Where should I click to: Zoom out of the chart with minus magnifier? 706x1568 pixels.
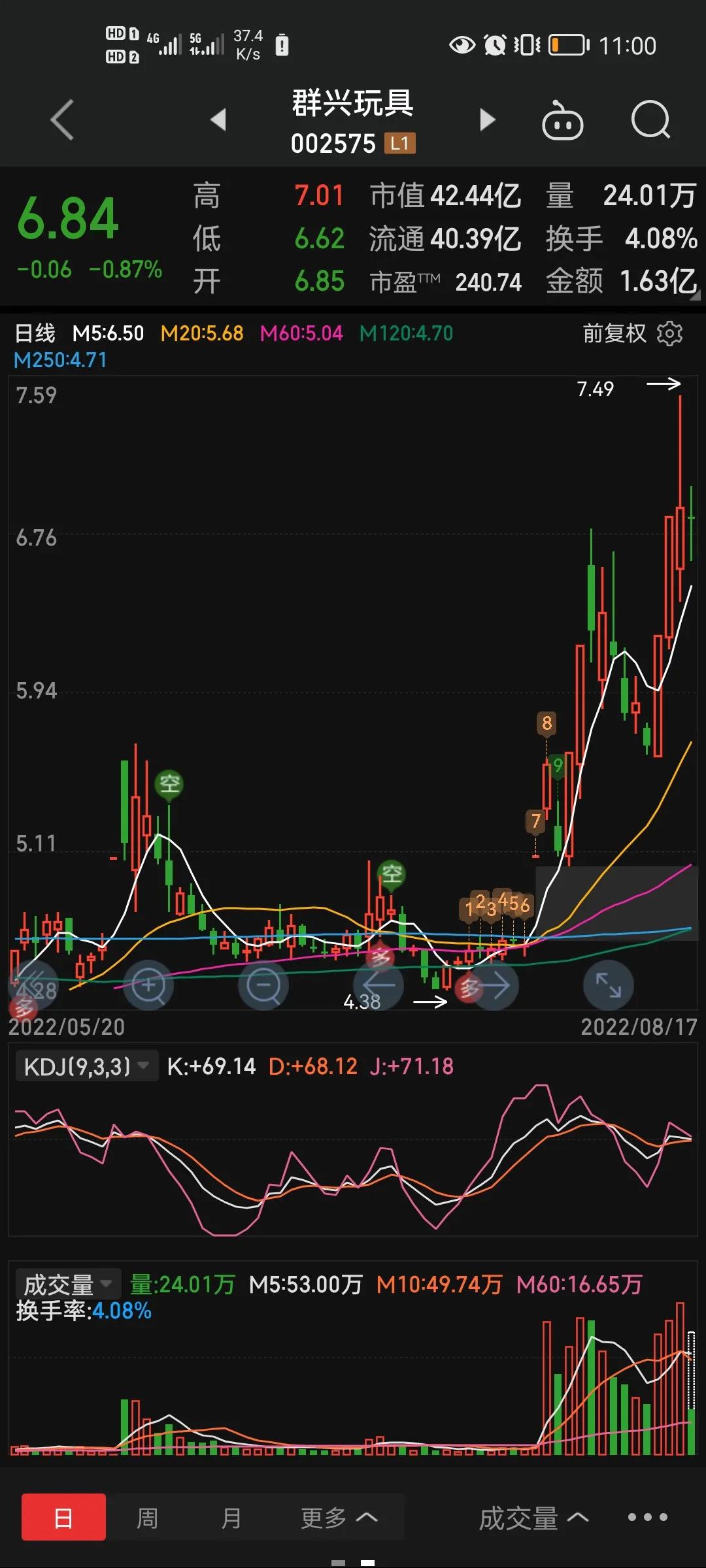pos(263,986)
